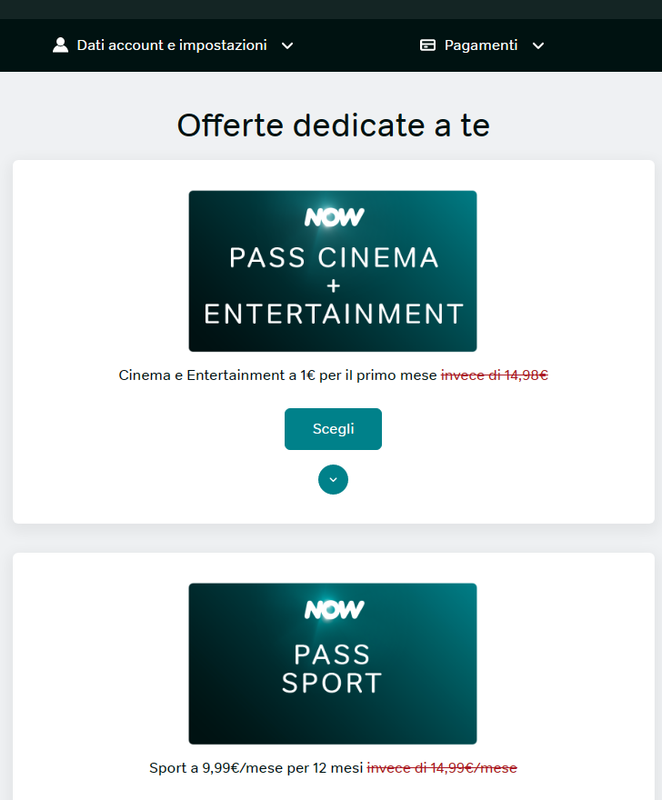Tap Scegli for Pass Cinema + Entertainment
This screenshot has height=800, width=662.
pos(333,429)
